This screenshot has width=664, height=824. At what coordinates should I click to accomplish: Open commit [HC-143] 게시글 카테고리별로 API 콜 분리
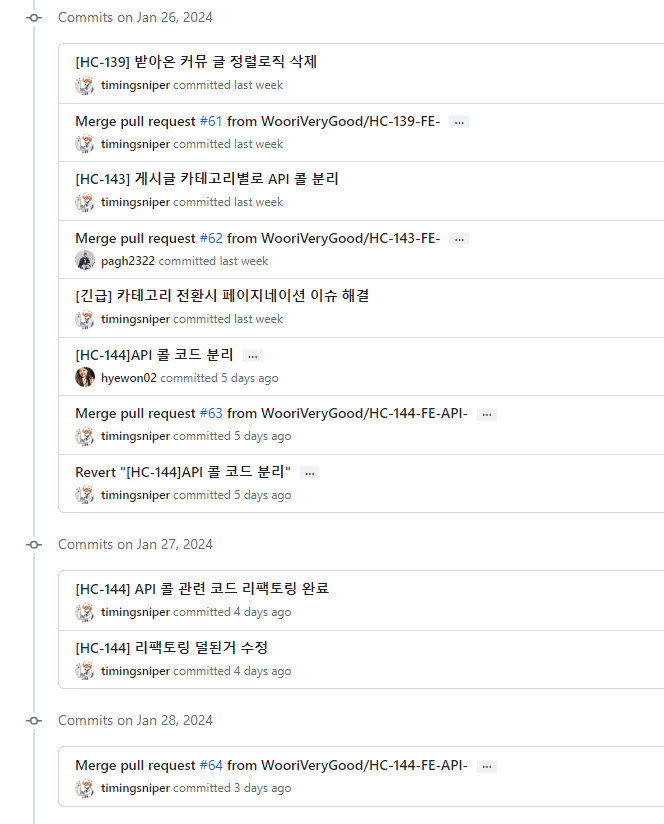pyautogui.click(x=206, y=179)
